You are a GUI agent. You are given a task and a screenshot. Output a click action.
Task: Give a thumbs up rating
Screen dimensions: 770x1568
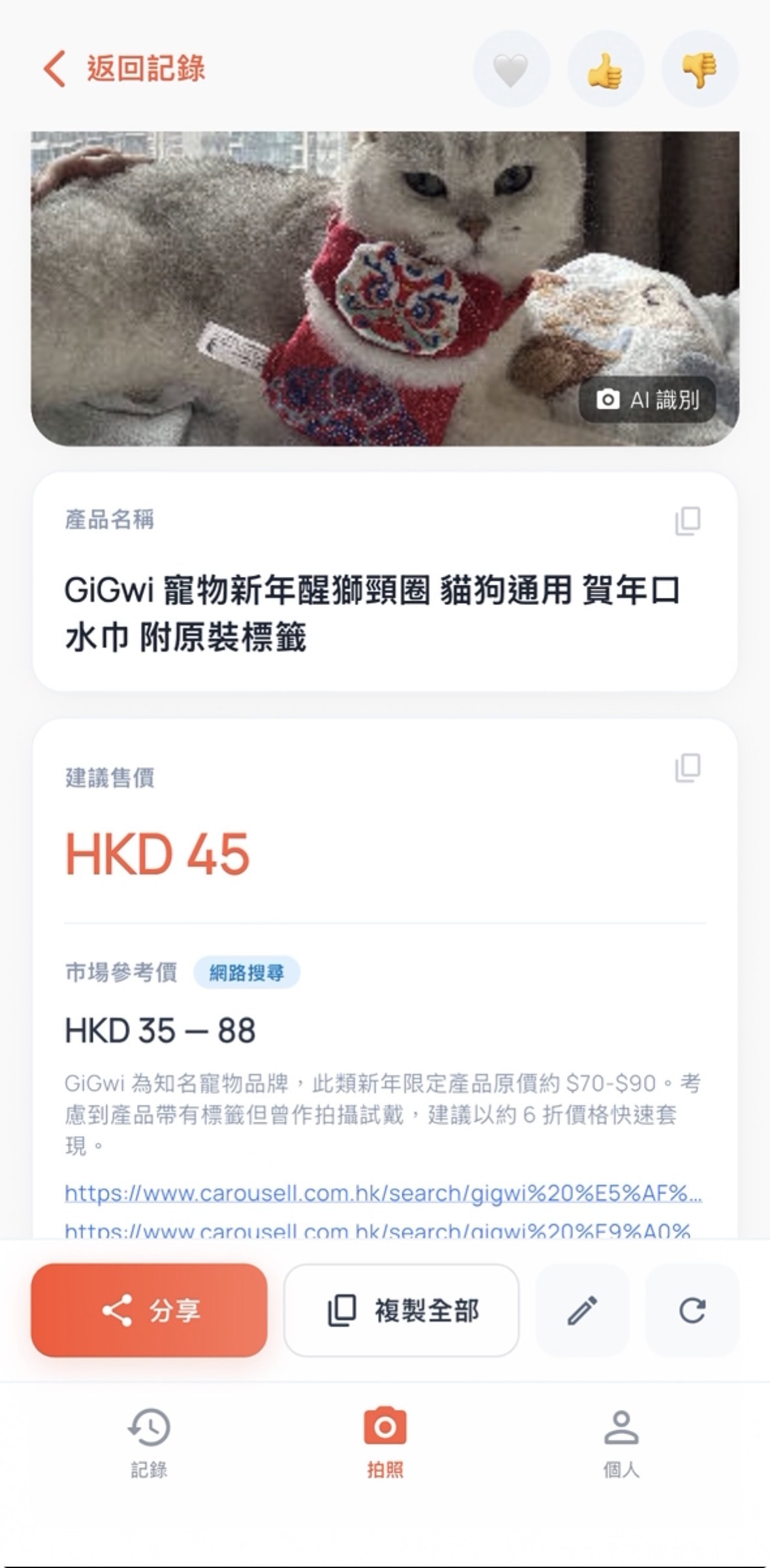point(605,69)
